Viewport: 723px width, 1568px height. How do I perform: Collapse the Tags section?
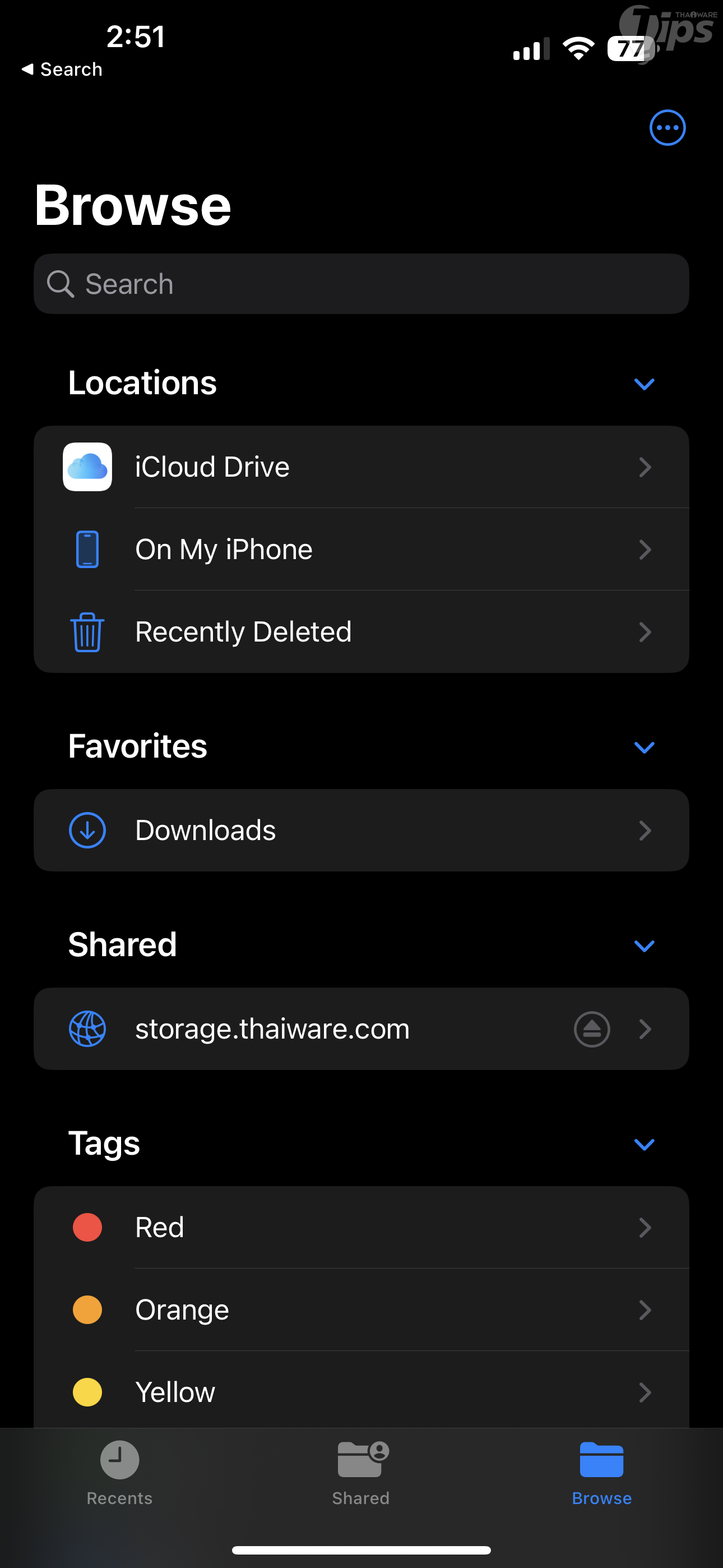644,1145
